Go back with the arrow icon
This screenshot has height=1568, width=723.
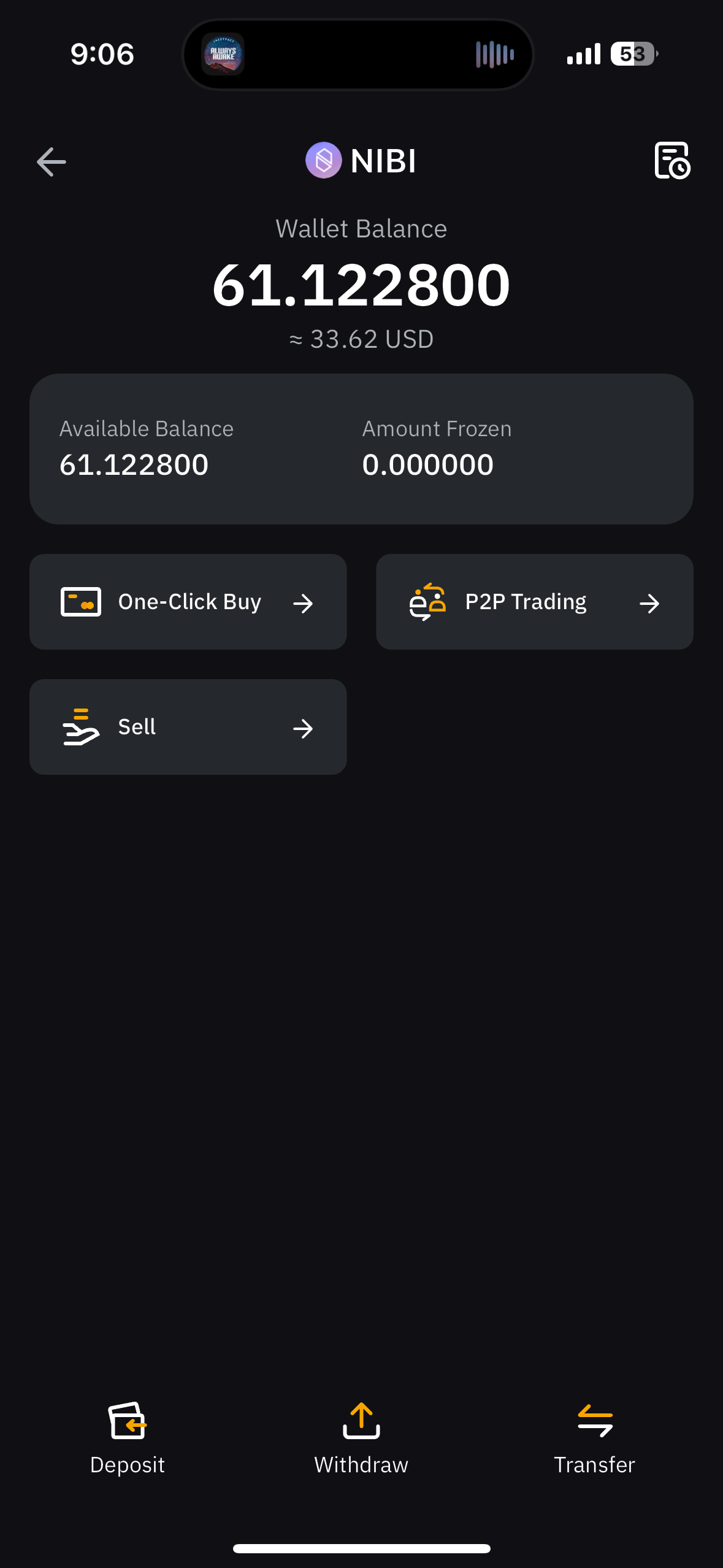point(52,162)
